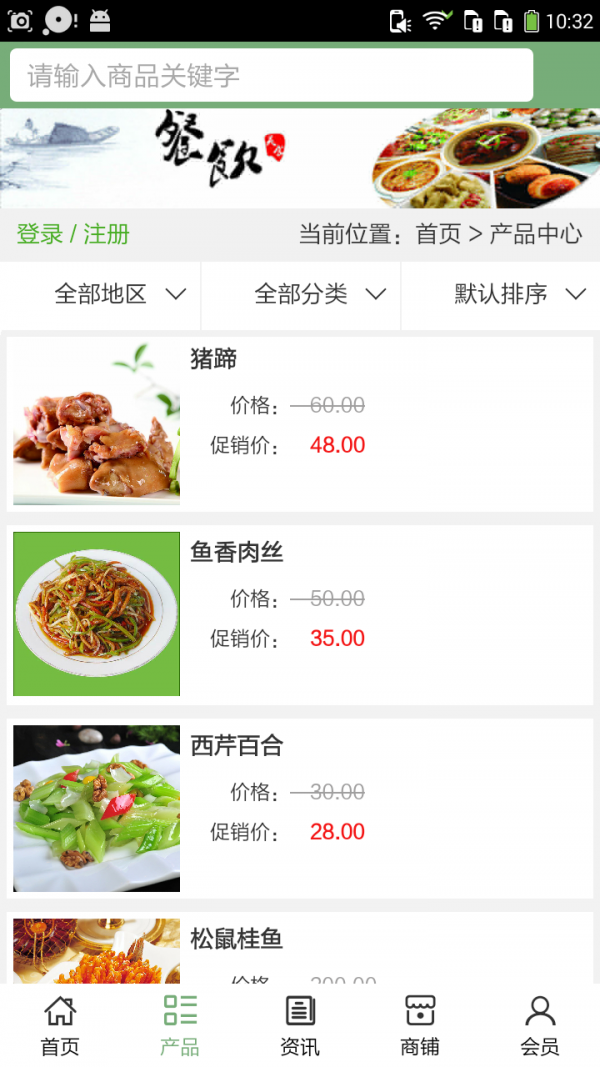Go to the 首页 home tab
Viewport: 600px width, 1067px height.
click(60, 1026)
